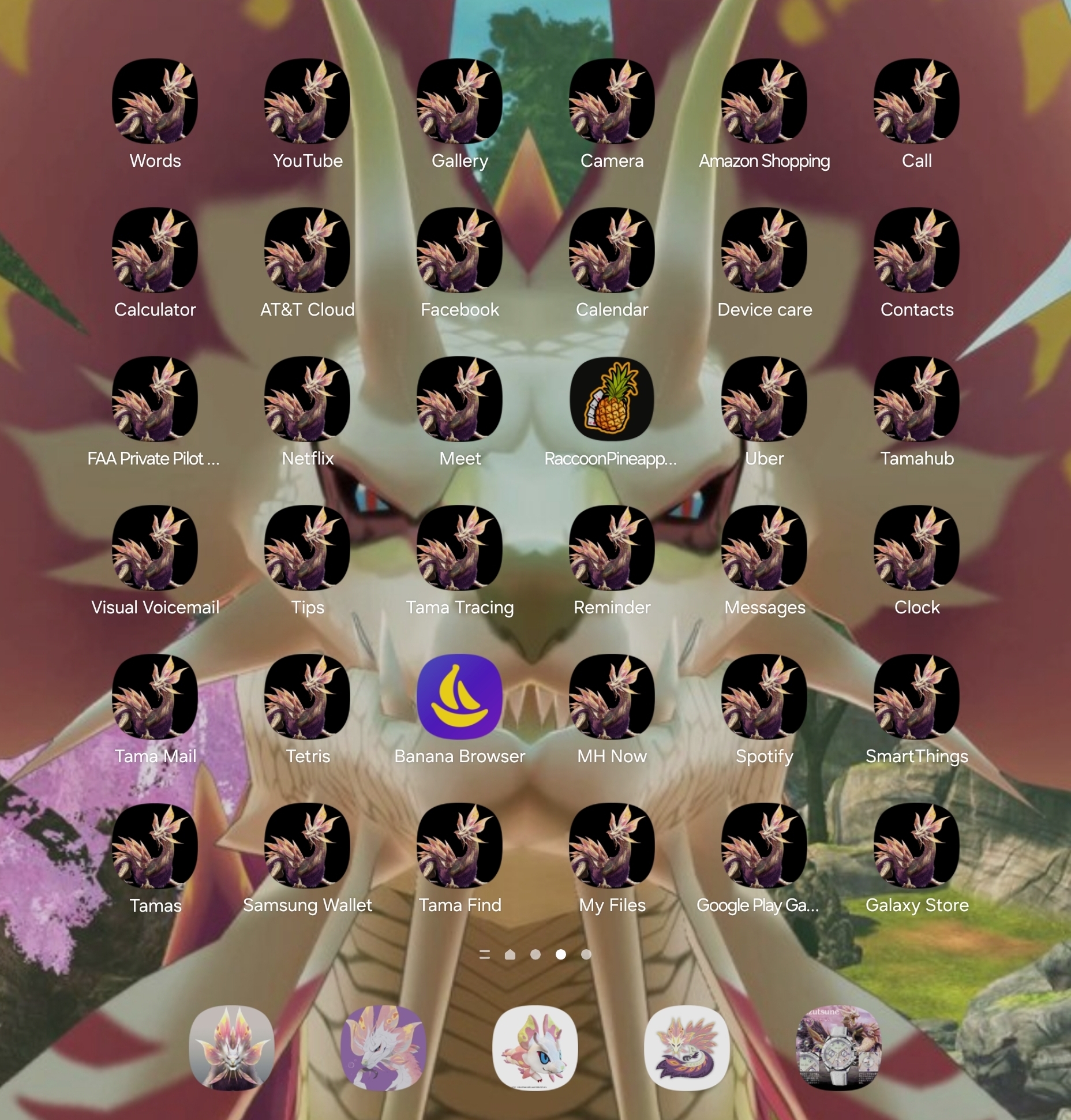1071x1120 pixels.
Task: Launch the Gallery app
Action: click(x=459, y=102)
